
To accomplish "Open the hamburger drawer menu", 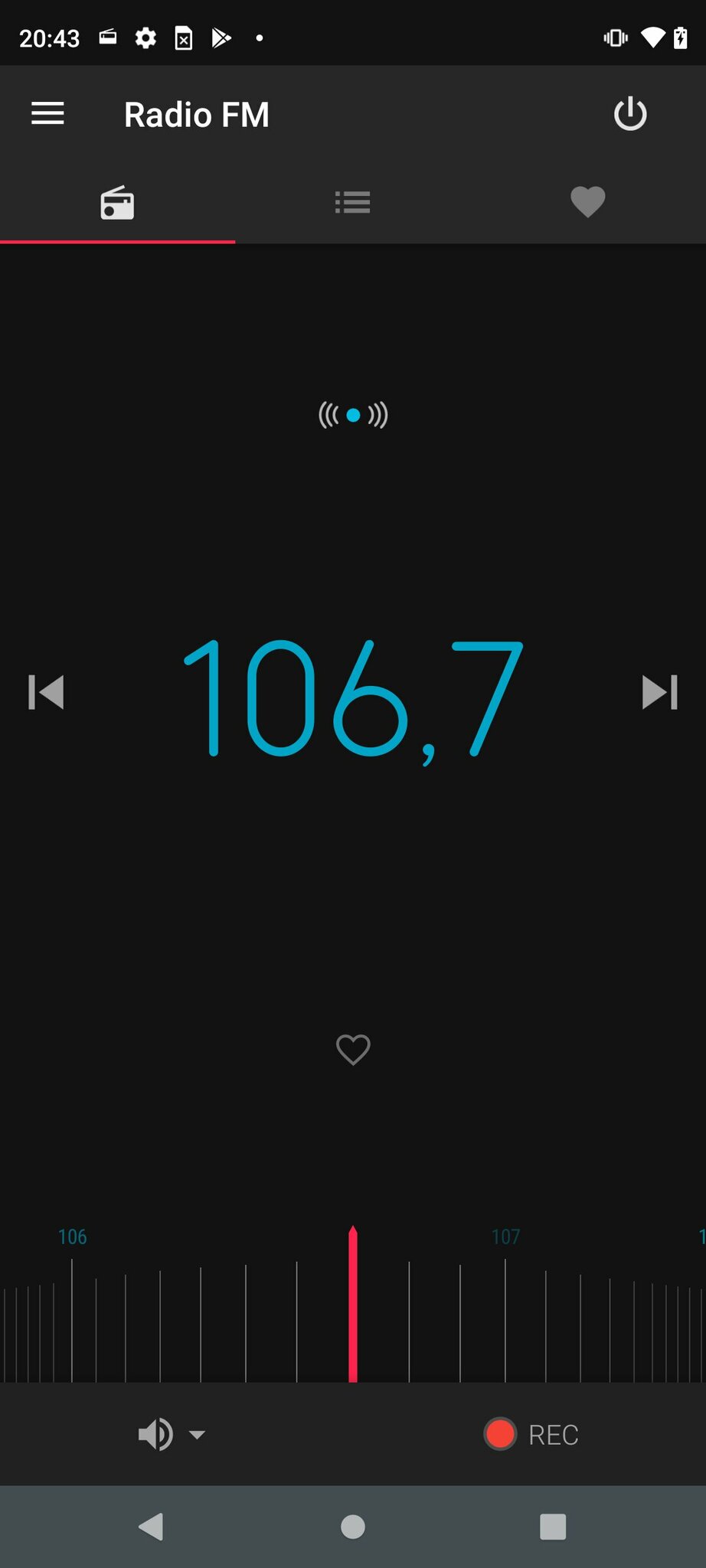I will pos(47,114).
